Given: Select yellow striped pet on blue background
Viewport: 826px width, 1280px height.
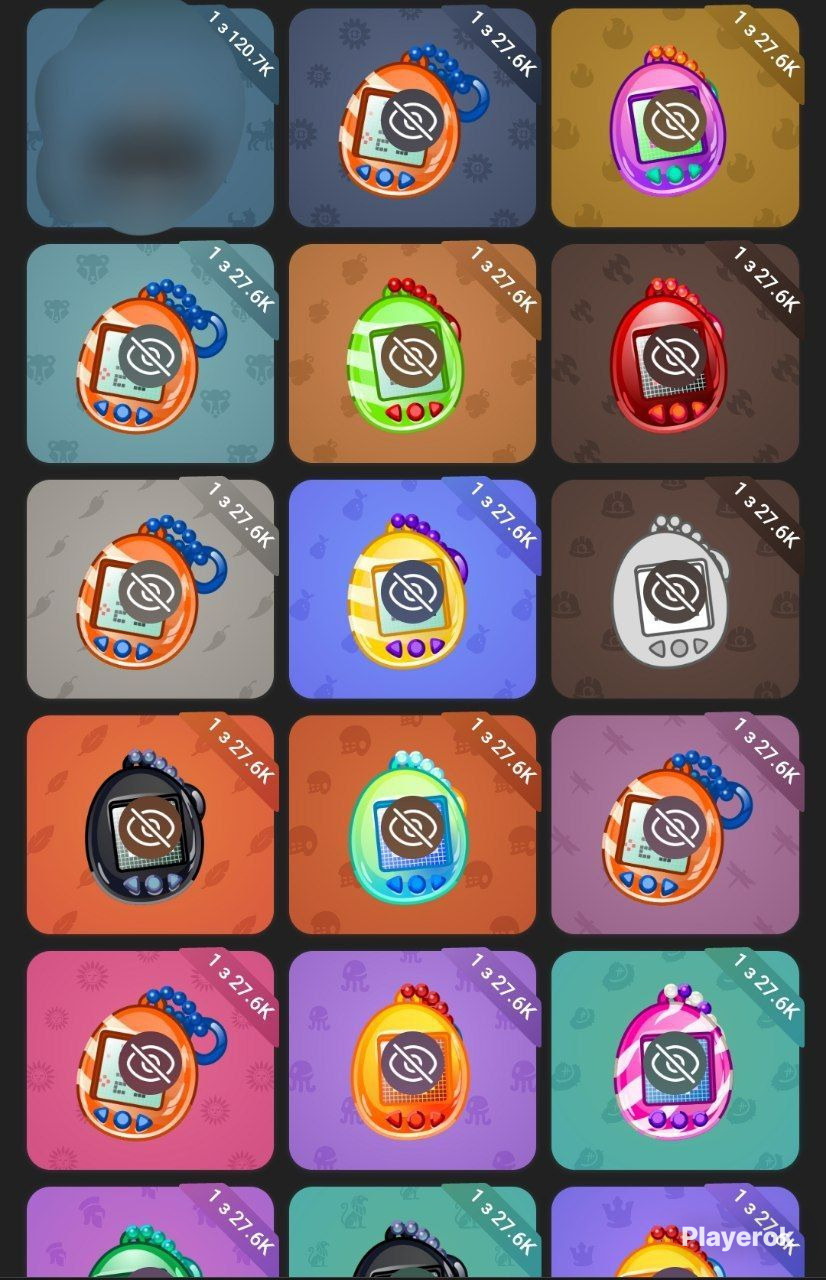Looking at the screenshot, I should coord(412,590).
